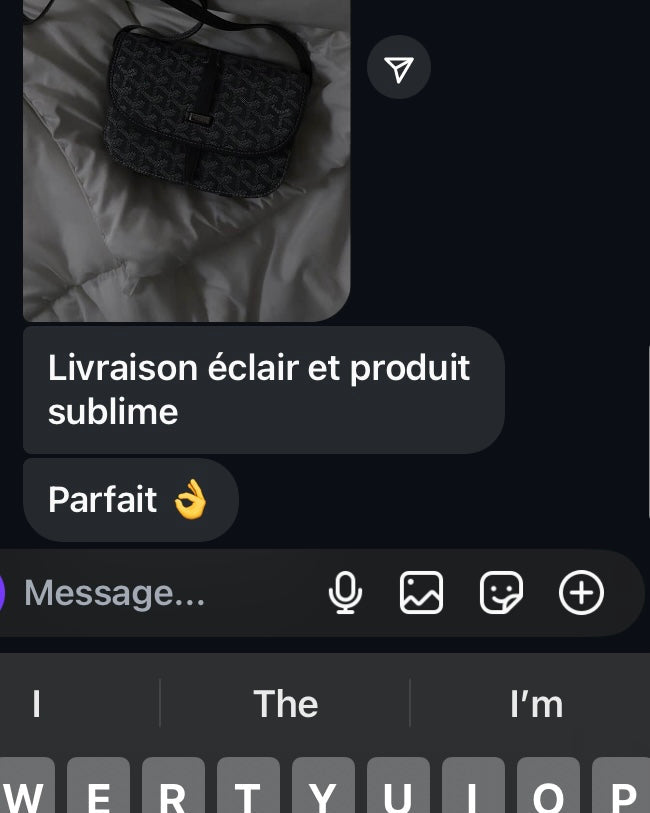The width and height of the screenshot is (650, 813).
Task: Open the bag photo in the chat
Action: tap(186, 160)
